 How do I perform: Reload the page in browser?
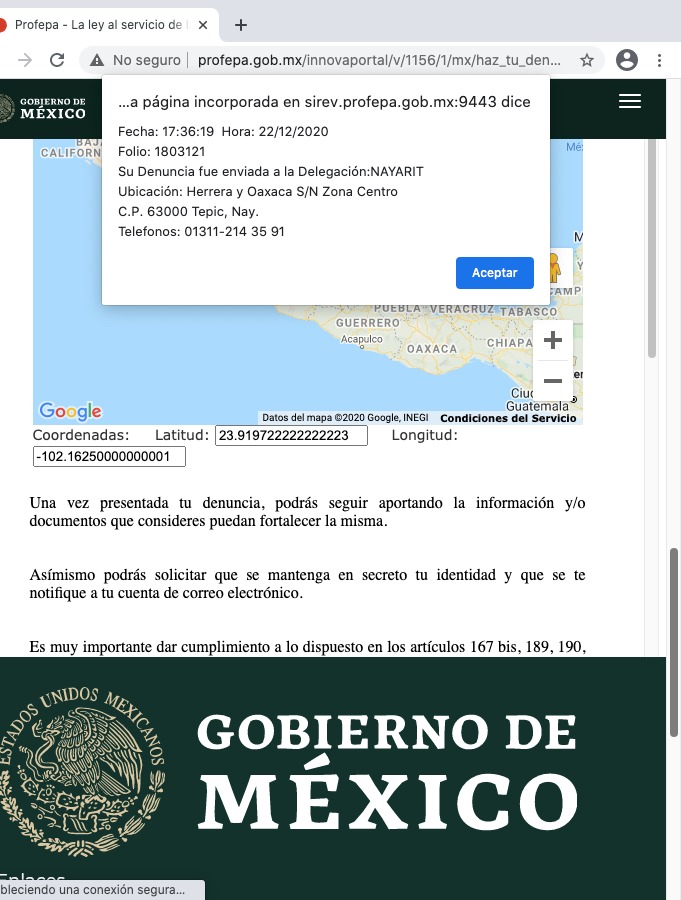tap(57, 60)
